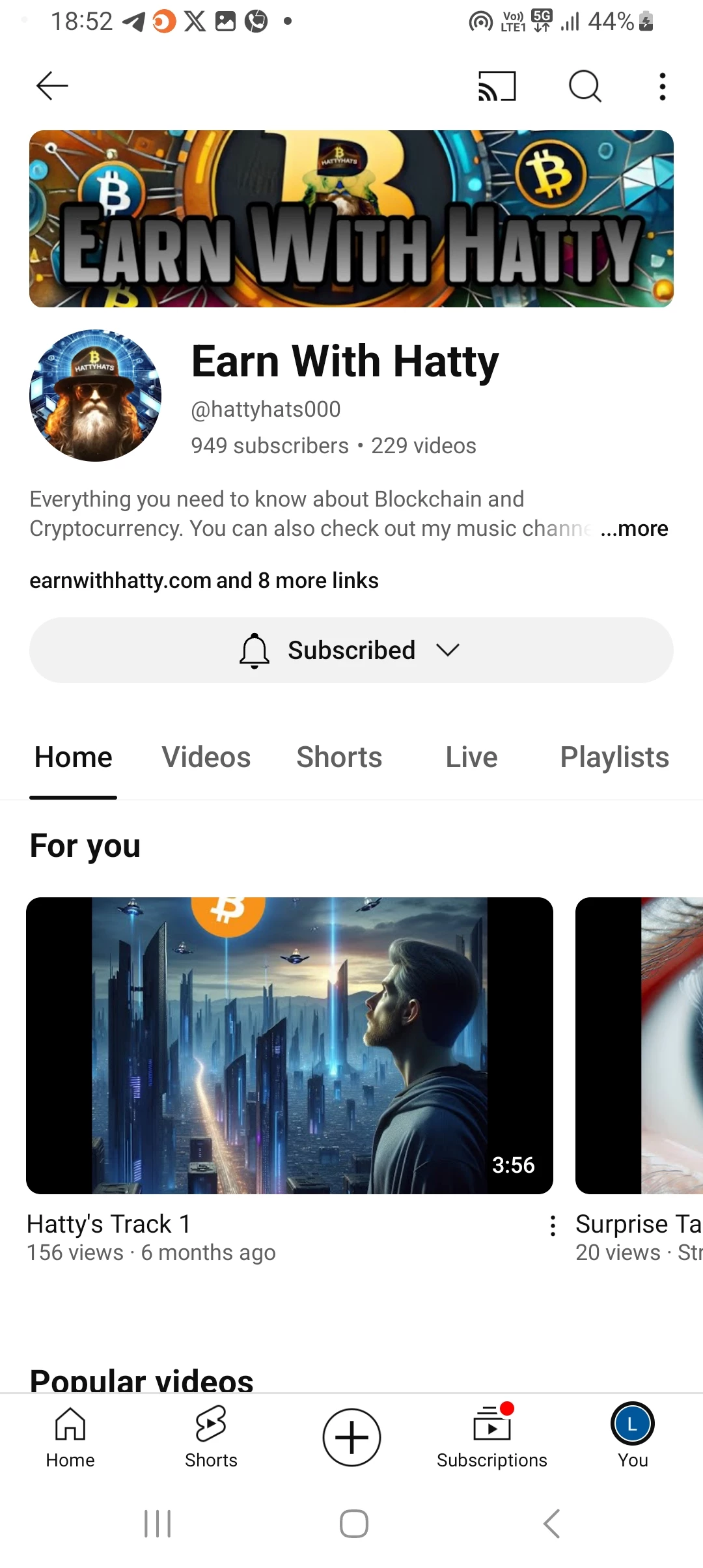Open the top-right overflow menu
This screenshot has width=703, height=1568.
tap(663, 86)
